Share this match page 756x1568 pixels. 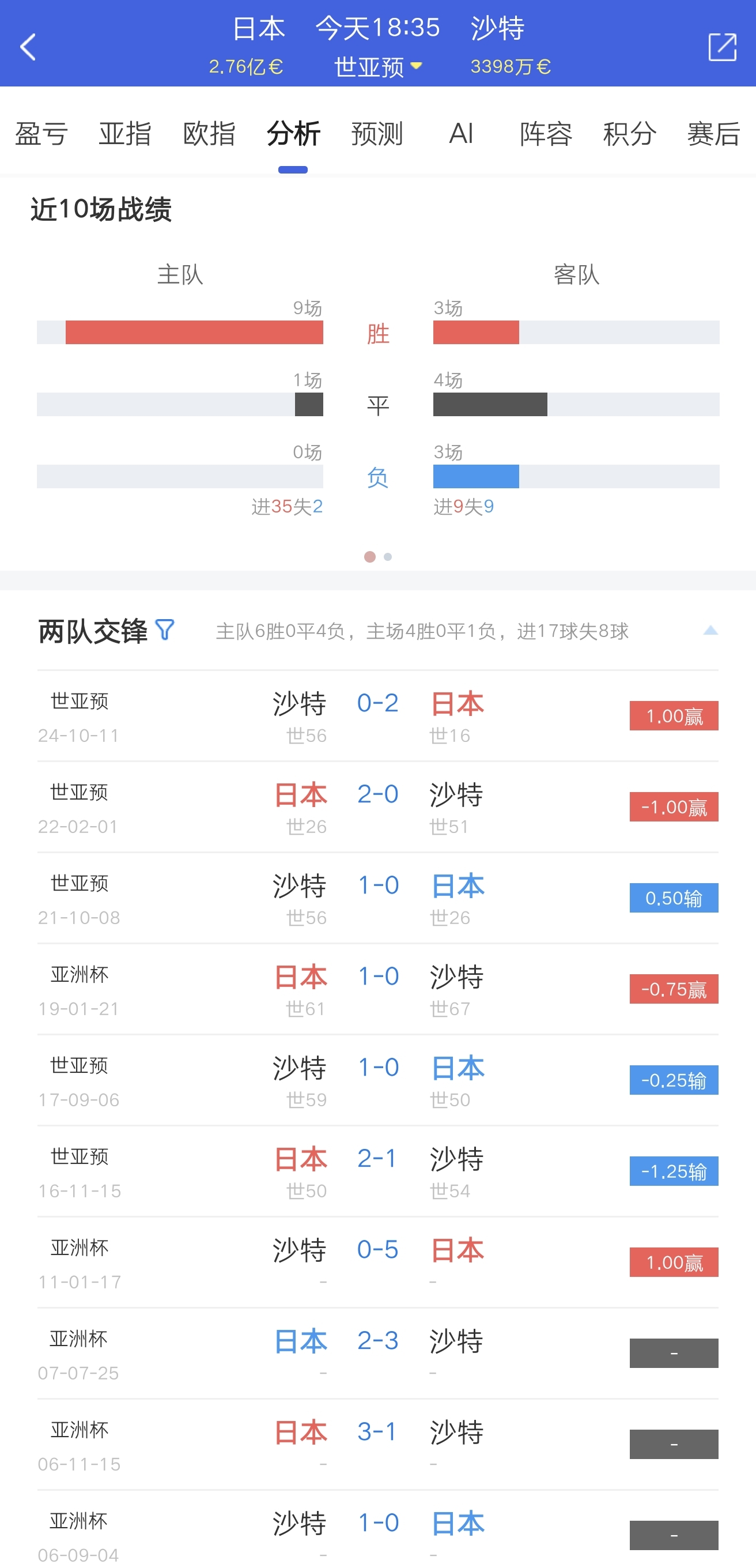tap(723, 47)
